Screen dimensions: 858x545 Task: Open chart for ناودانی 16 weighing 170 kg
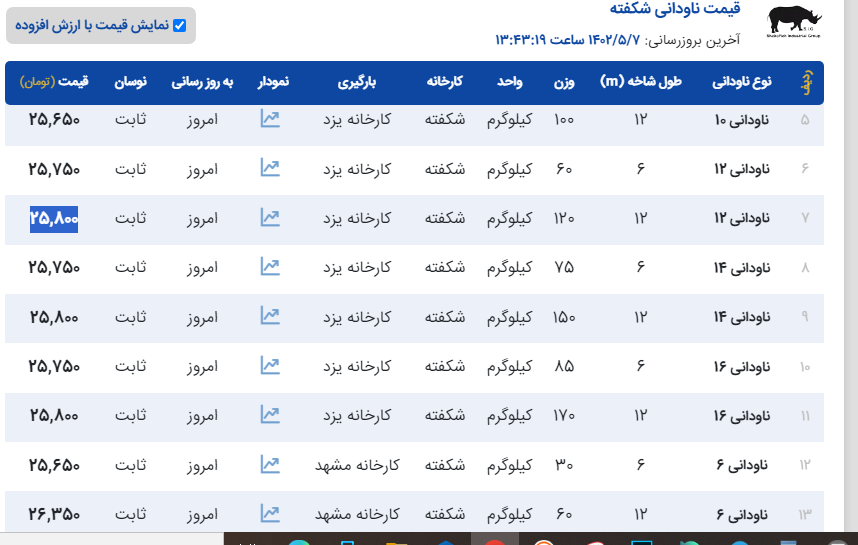(270, 414)
